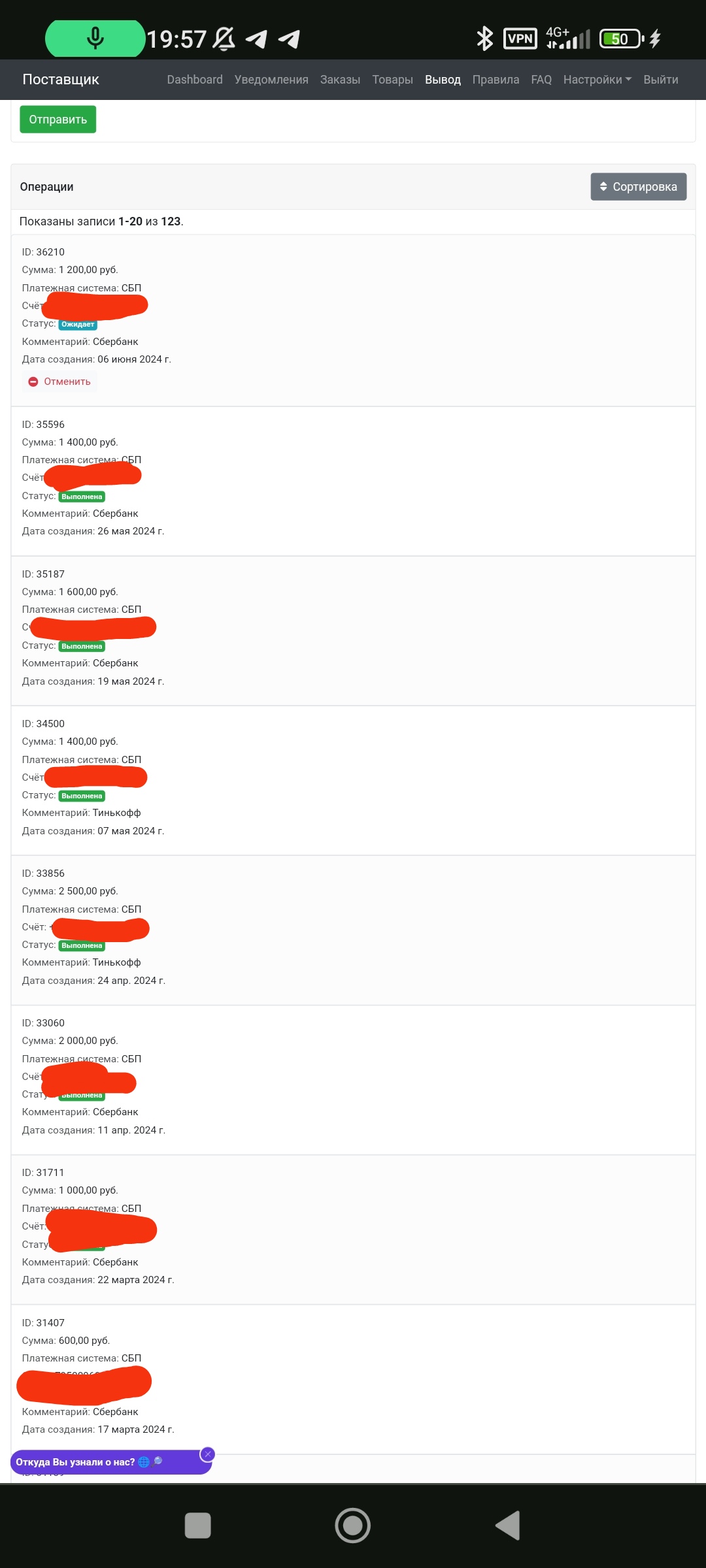Switch to Товары page

(x=392, y=80)
